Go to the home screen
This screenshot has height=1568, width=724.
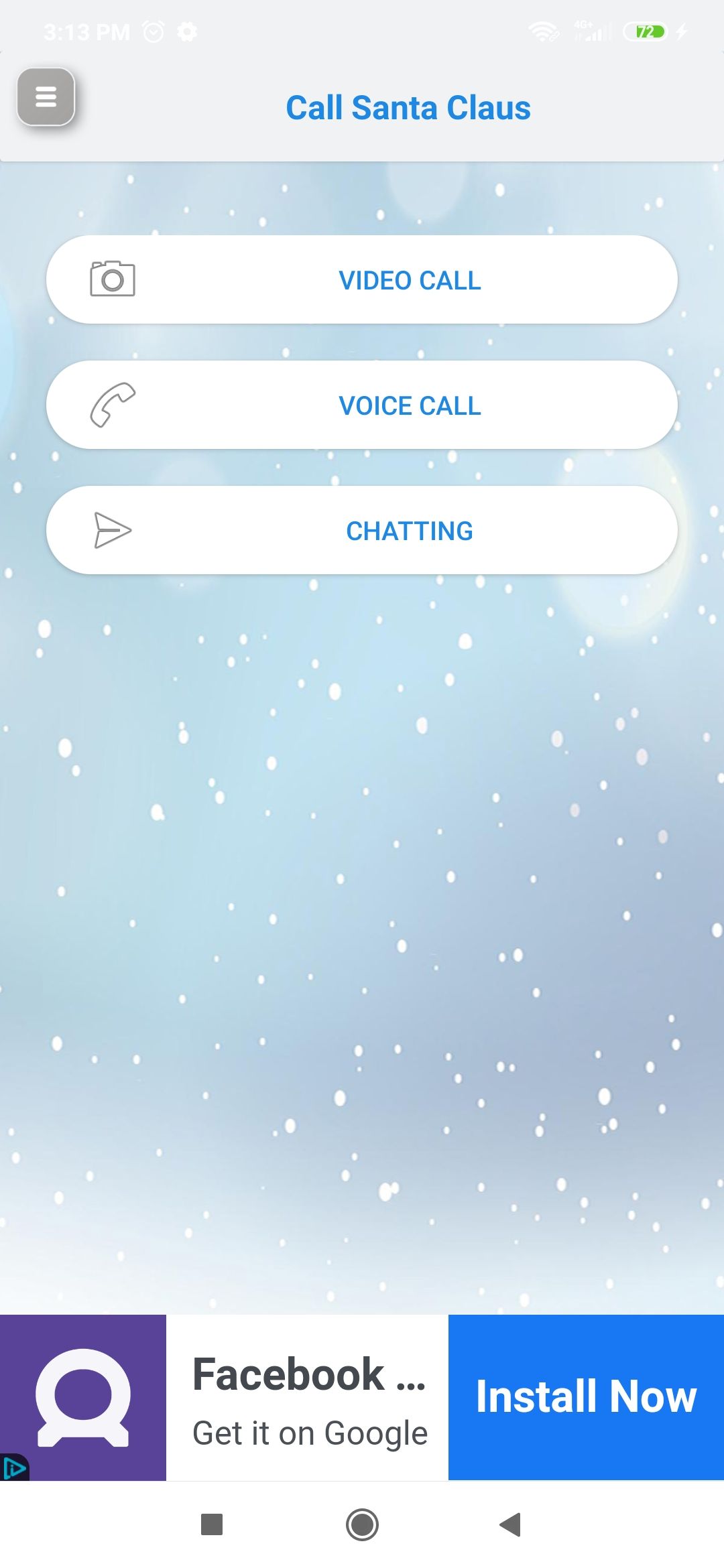[x=362, y=1524]
